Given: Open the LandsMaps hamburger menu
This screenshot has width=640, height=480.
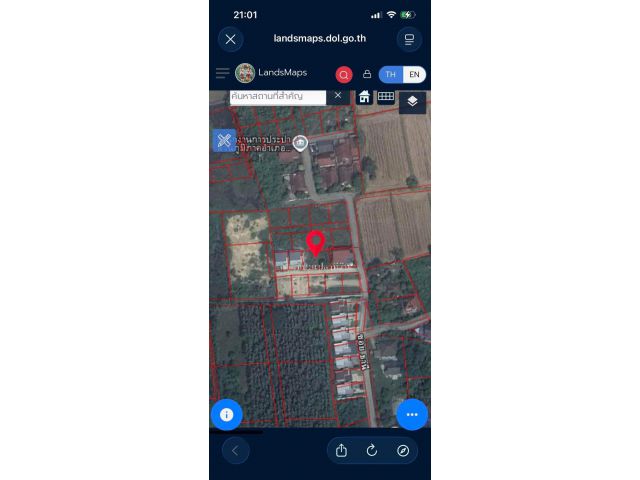Looking at the screenshot, I should (222, 73).
